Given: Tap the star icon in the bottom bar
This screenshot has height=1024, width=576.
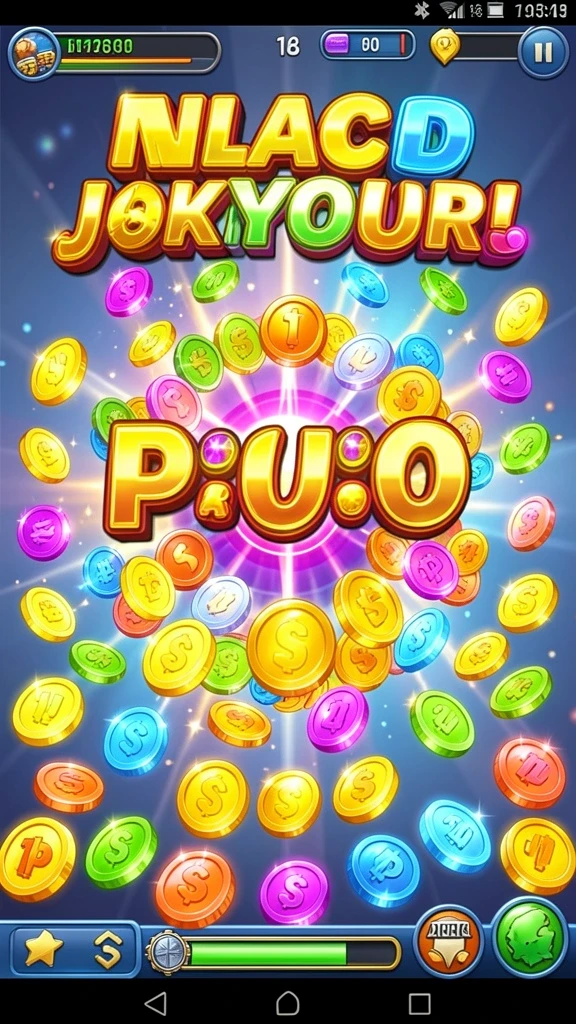Looking at the screenshot, I should tap(44, 948).
